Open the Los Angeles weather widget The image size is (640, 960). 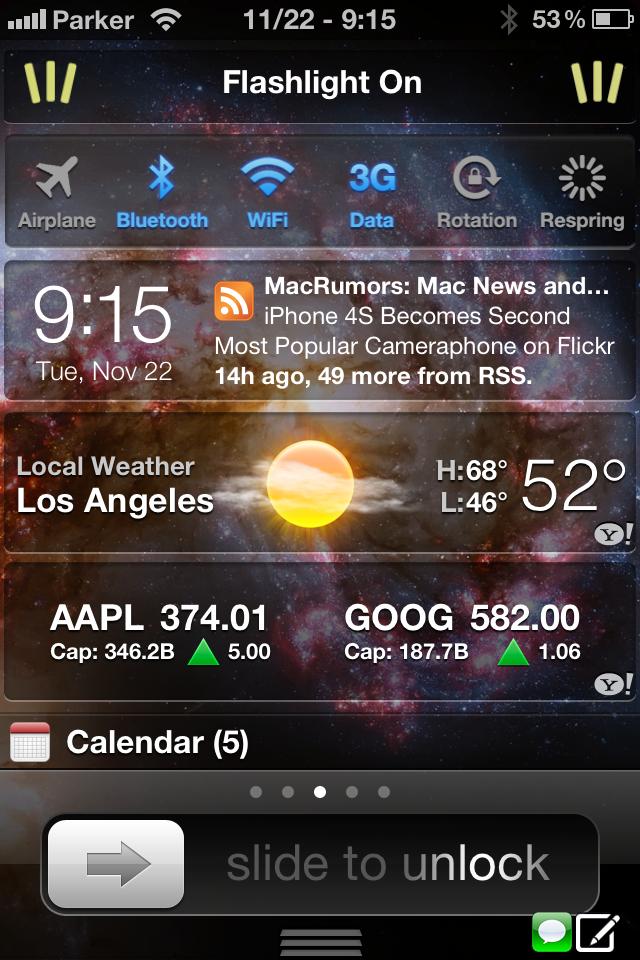tap(320, 484)
